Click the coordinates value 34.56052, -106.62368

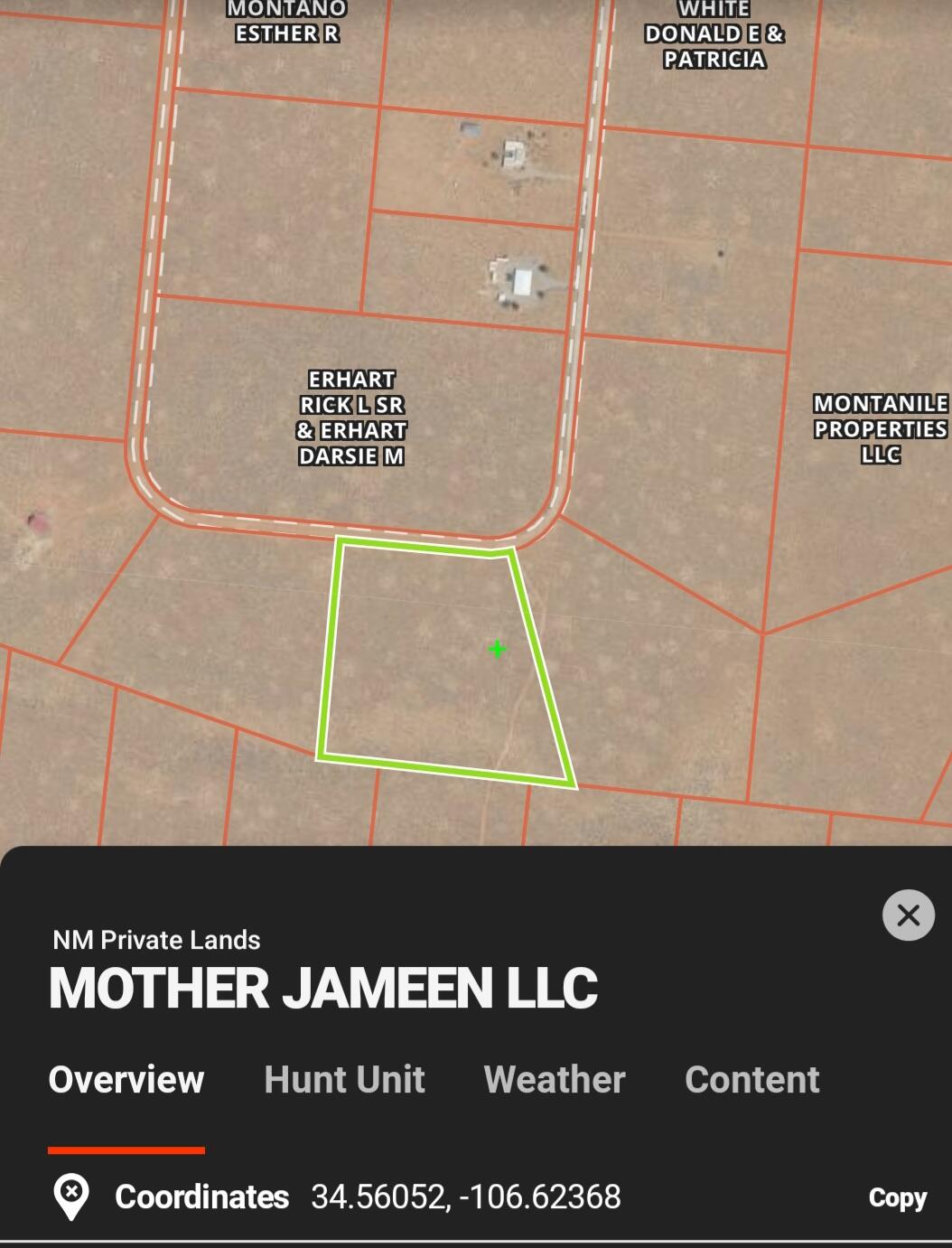point(462,1196)
